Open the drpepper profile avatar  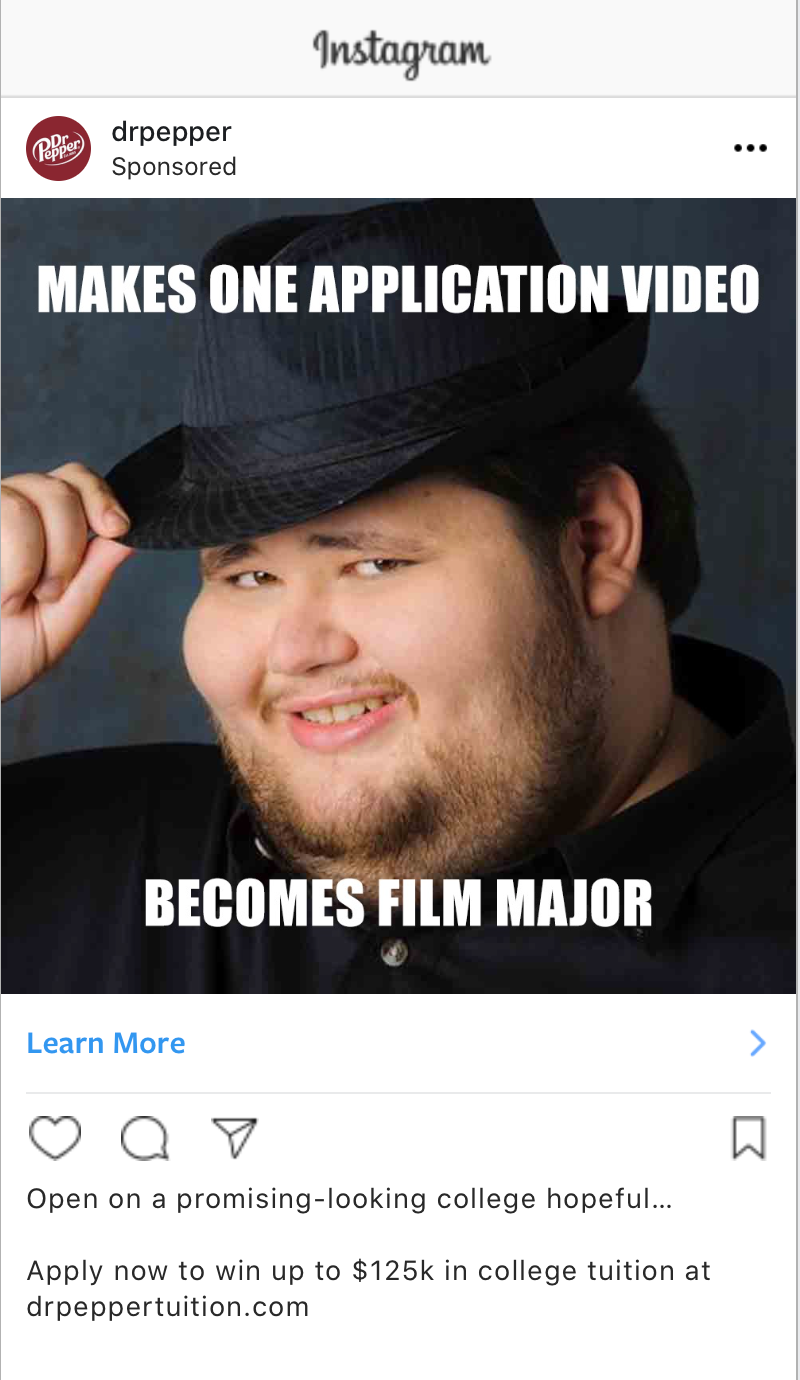pyautogui.click(x=58, y=148)
